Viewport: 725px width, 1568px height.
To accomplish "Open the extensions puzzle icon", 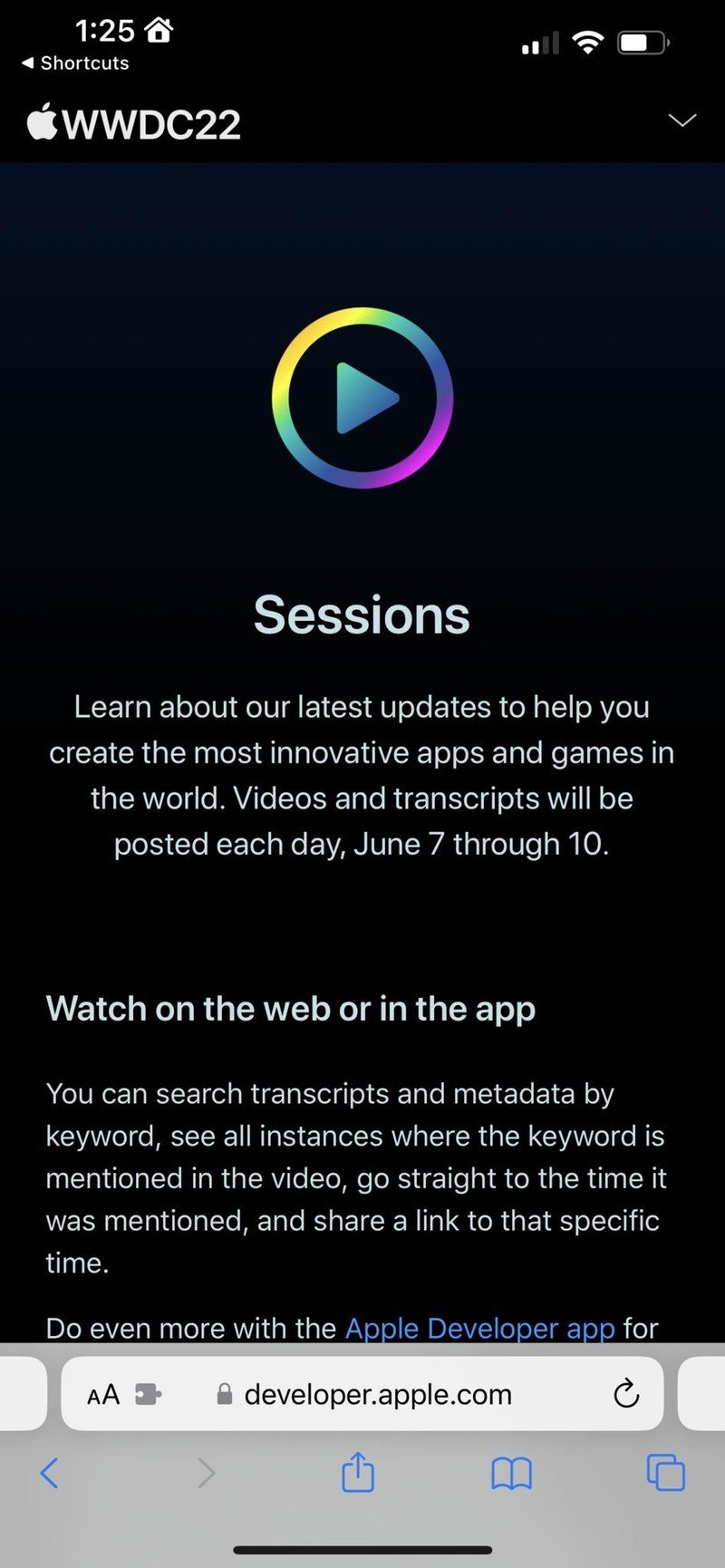I will pos(148,1395).
